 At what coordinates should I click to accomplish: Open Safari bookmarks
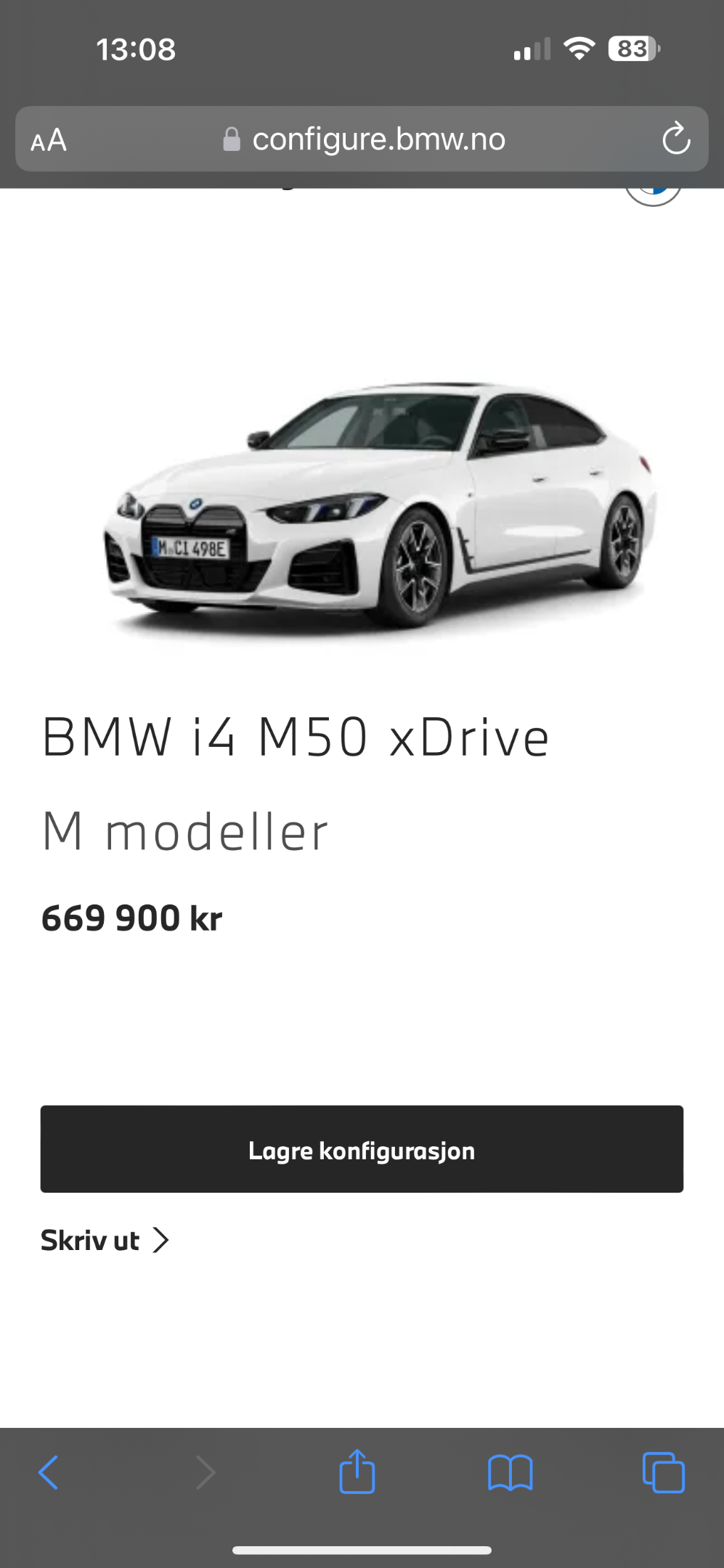(511, 1473)
